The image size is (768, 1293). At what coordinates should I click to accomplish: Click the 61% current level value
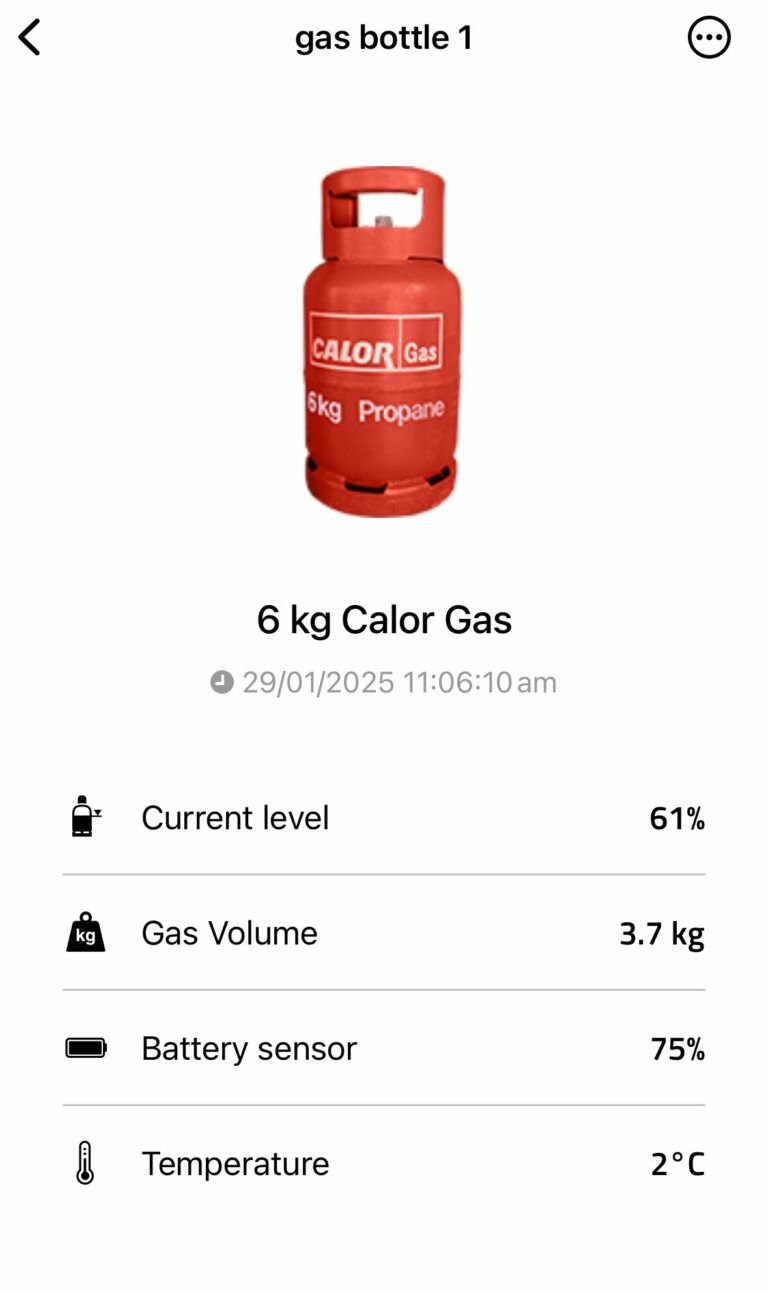676,817
